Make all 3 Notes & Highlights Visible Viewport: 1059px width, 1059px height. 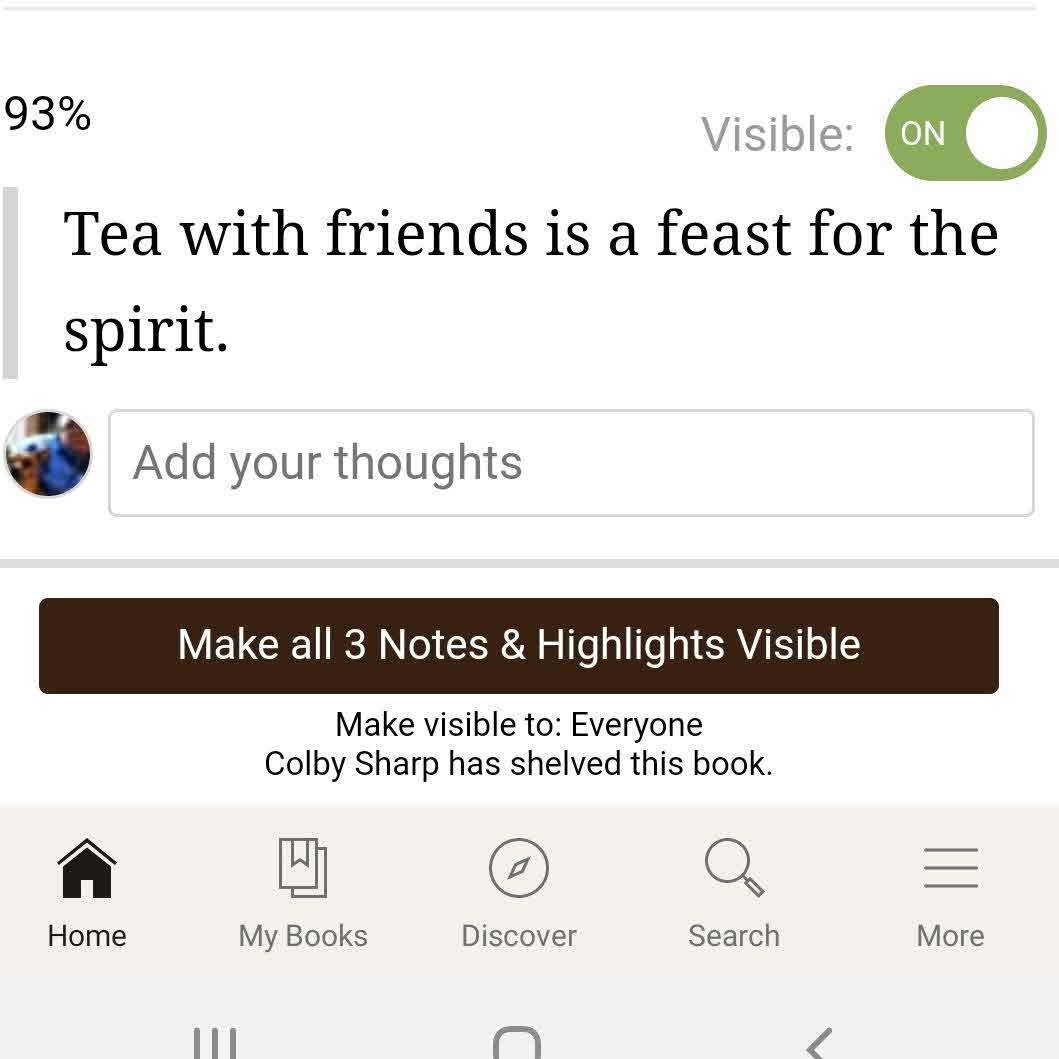tap(518, 646)
